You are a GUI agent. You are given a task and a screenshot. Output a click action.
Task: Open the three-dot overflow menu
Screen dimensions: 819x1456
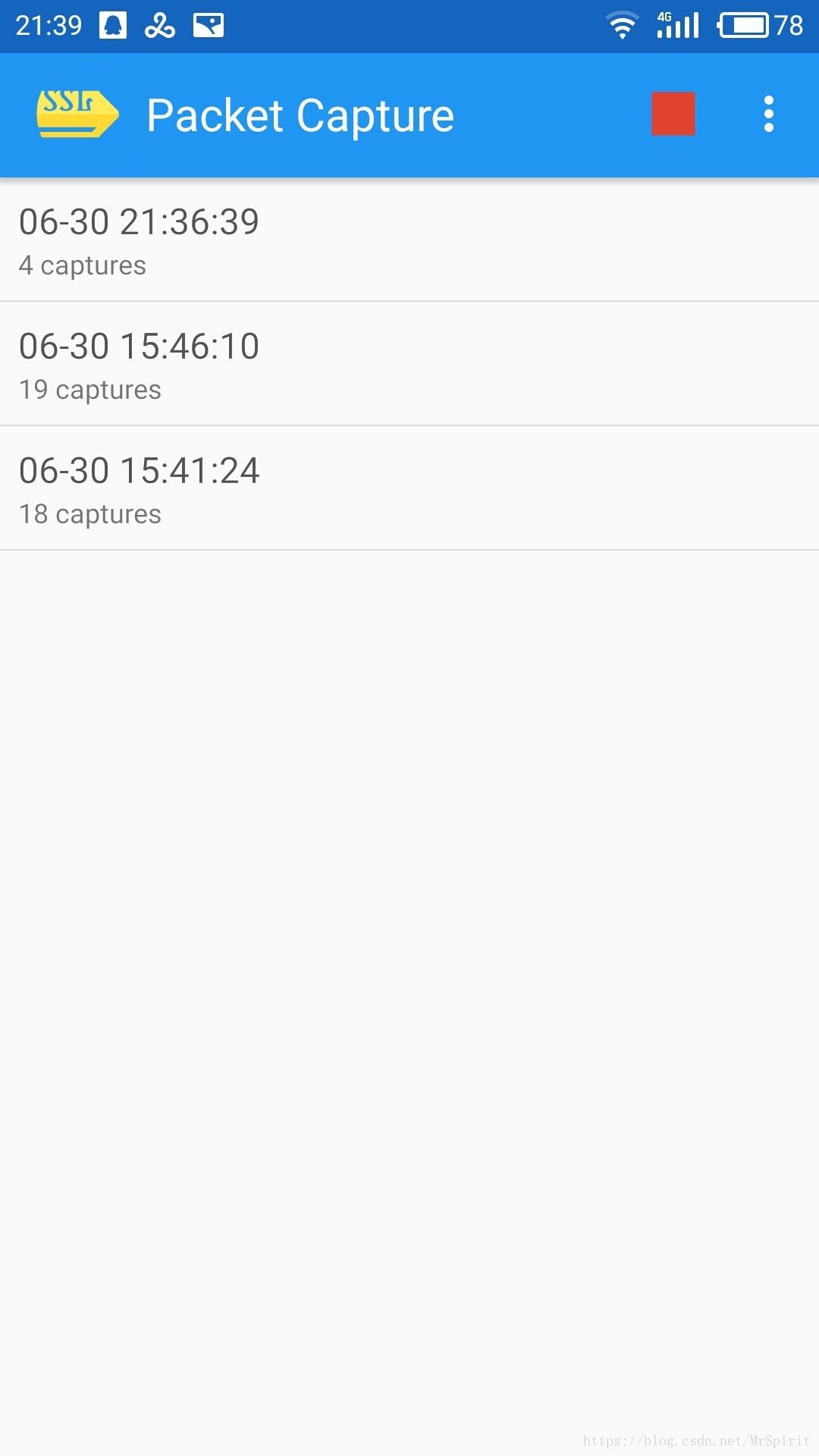click(769, 114)
